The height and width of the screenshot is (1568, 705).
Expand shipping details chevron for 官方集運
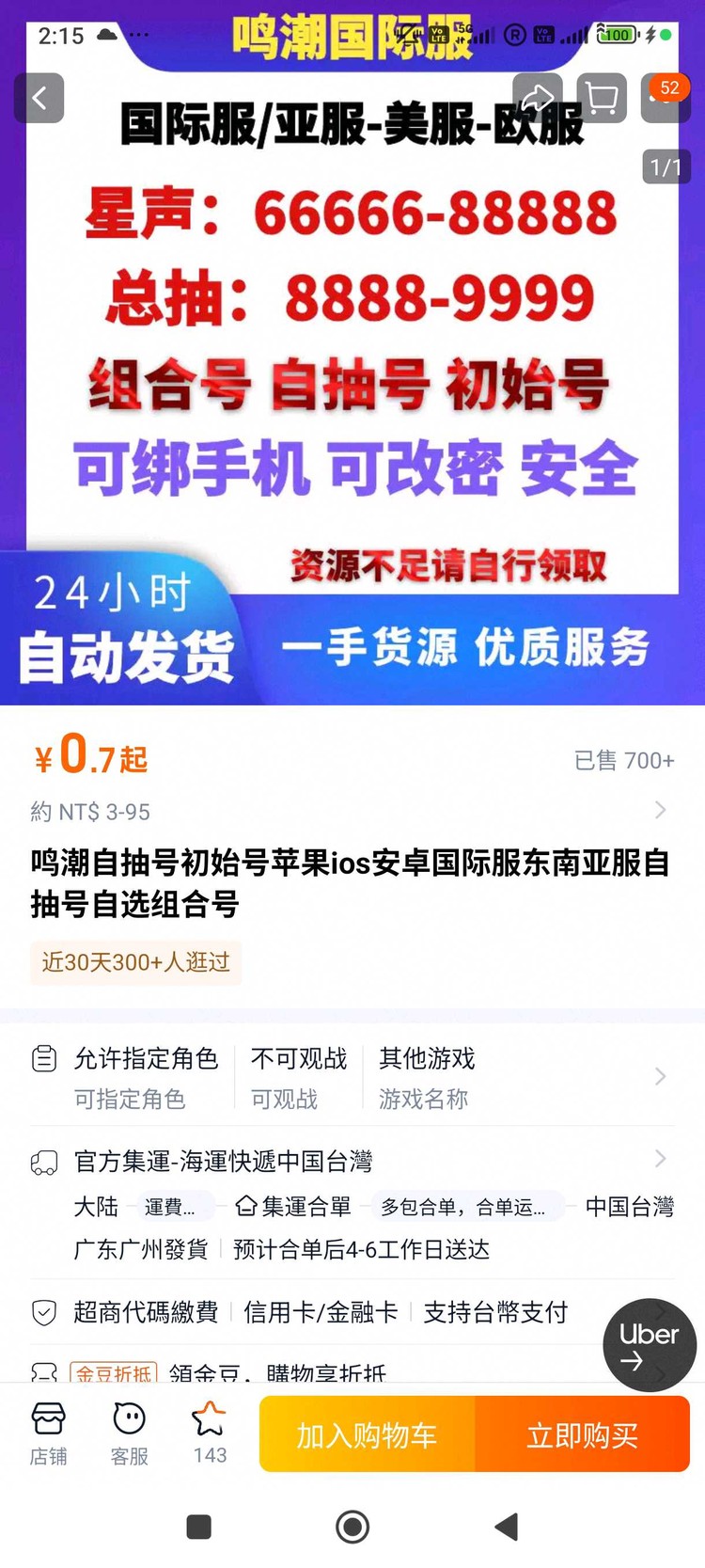pos(660,1160)
